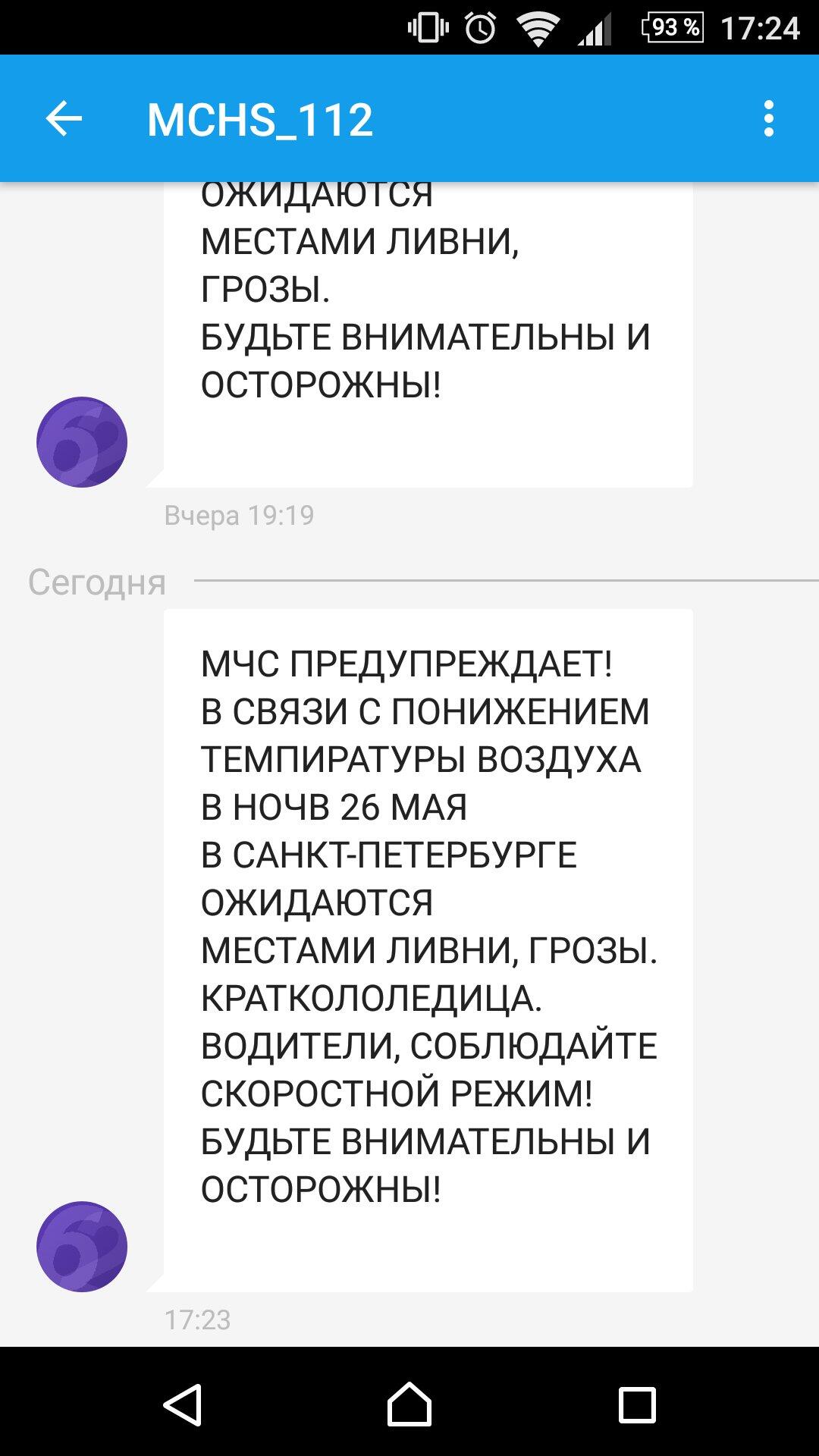
Task: Tap the system back button
Action: tap(183, 1405)
